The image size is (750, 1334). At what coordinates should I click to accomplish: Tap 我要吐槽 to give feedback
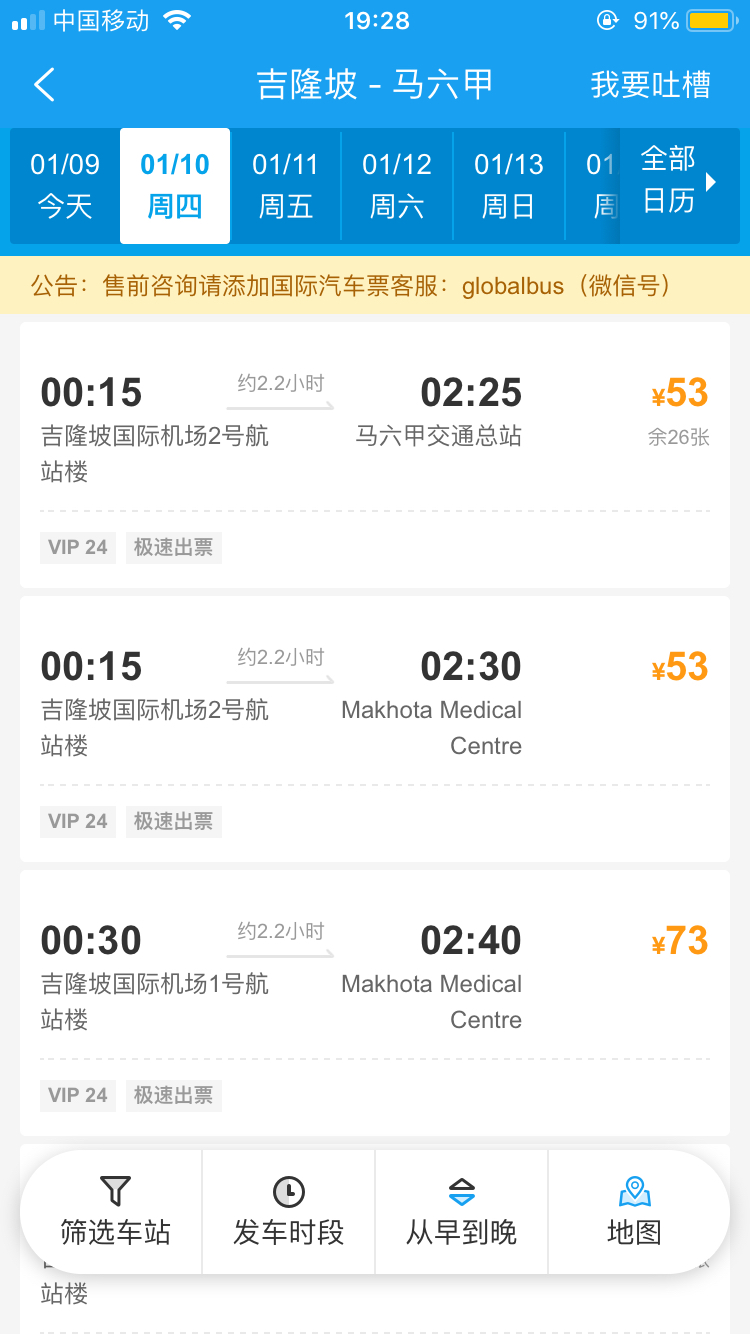[x=650, y=85]
